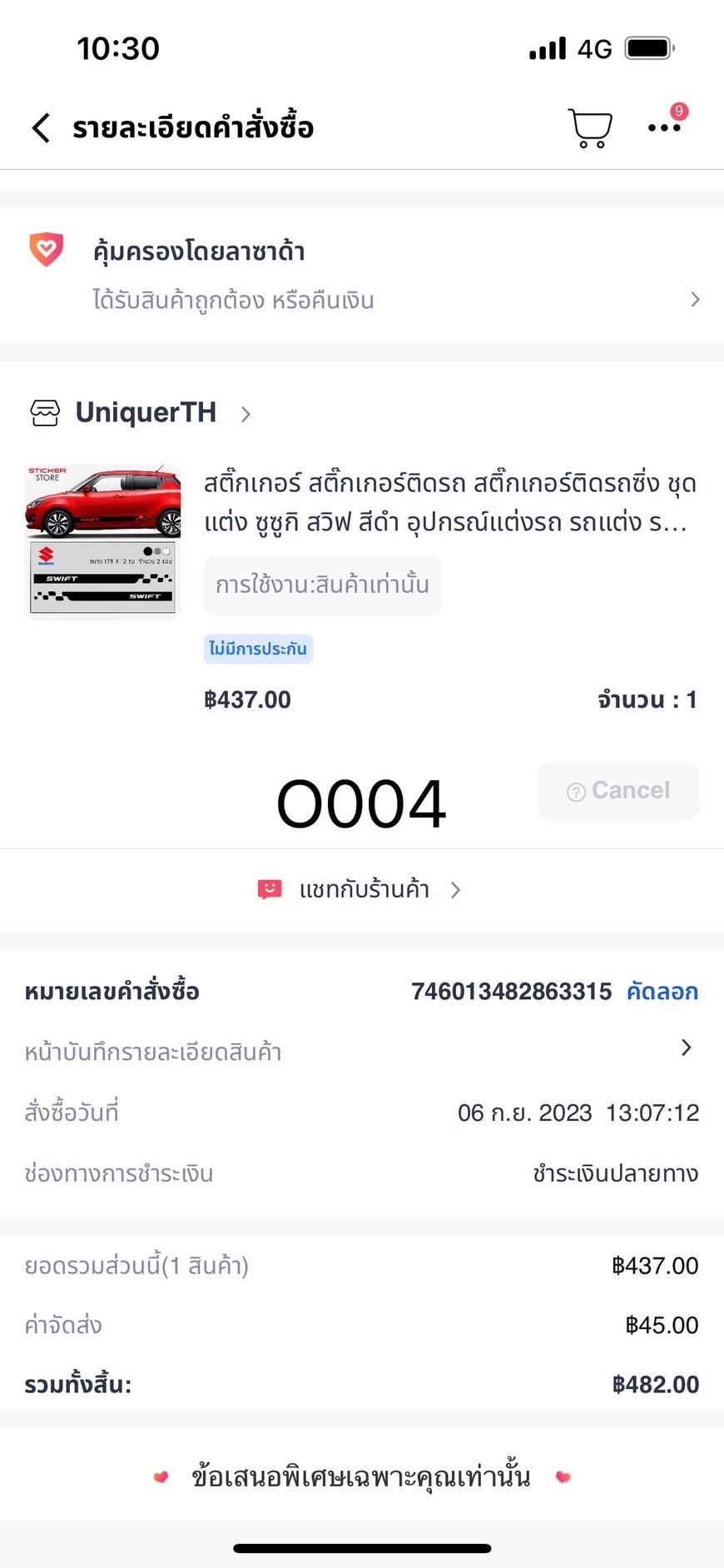Screen dimensions: 724x1568
Task: Go back from order details
Action: click(41, 127)
